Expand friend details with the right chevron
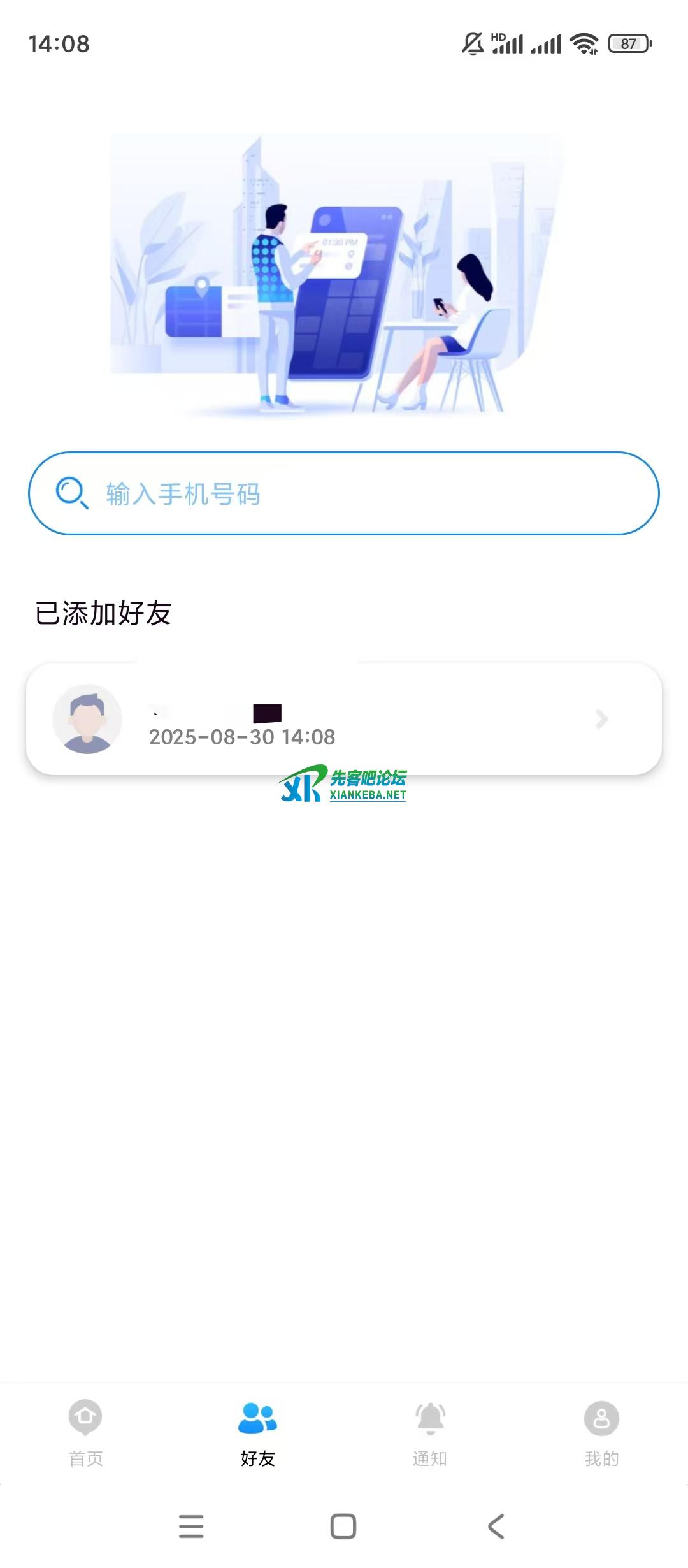 coord(601,719)
